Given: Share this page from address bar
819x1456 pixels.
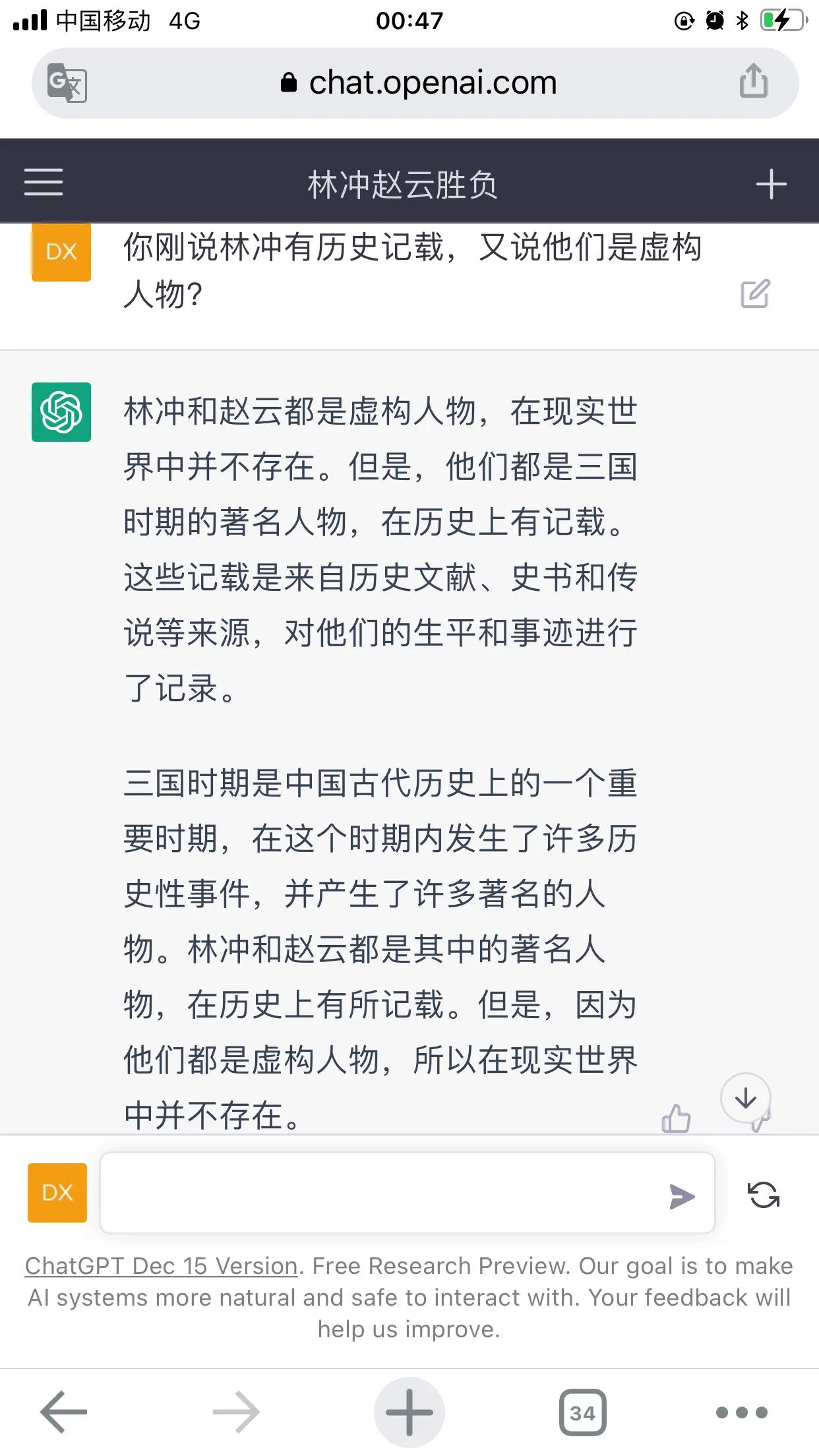Looking at the screenshot, I should pos(753,82).
